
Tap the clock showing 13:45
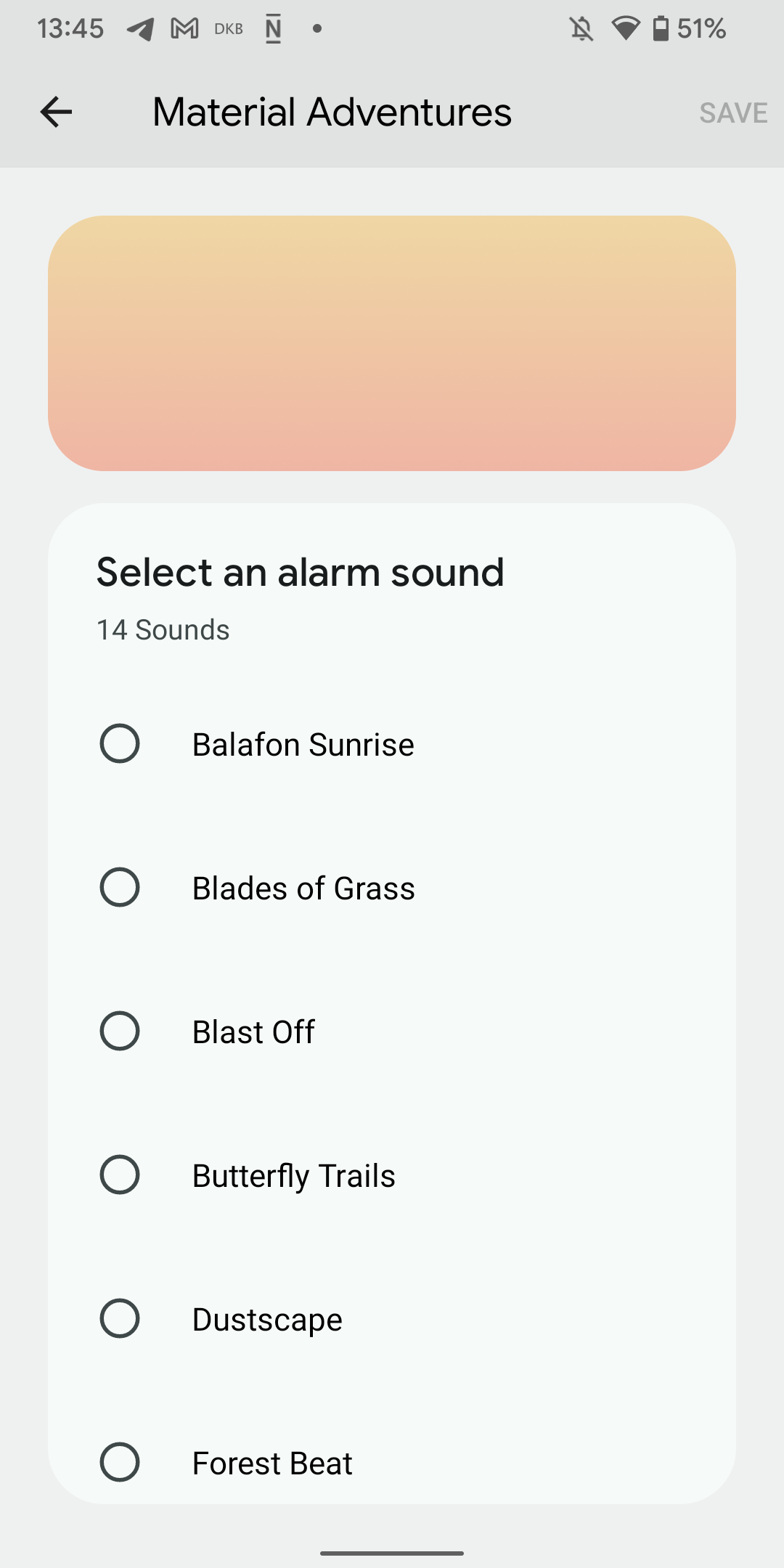pos(70,28)
